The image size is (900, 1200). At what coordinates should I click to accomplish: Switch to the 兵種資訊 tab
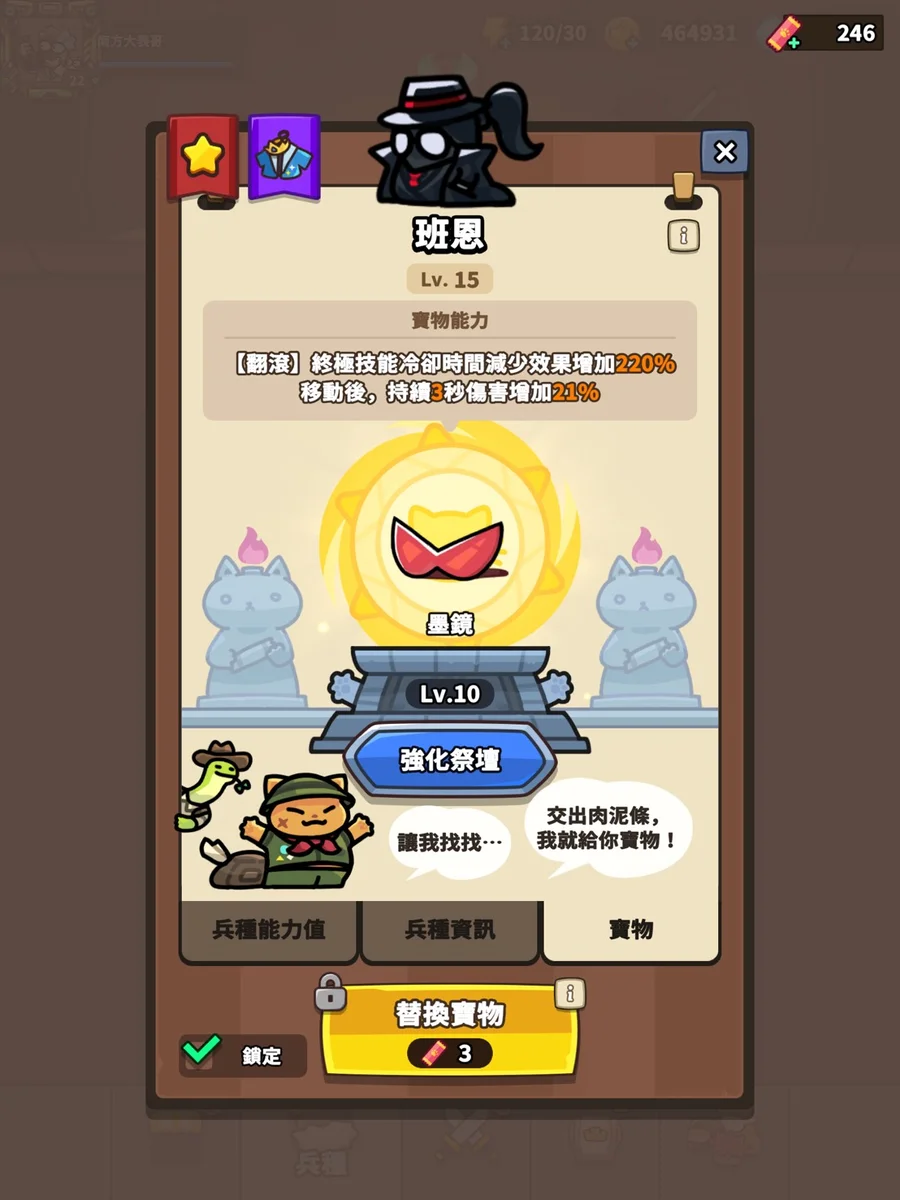(x=450, y=929)
